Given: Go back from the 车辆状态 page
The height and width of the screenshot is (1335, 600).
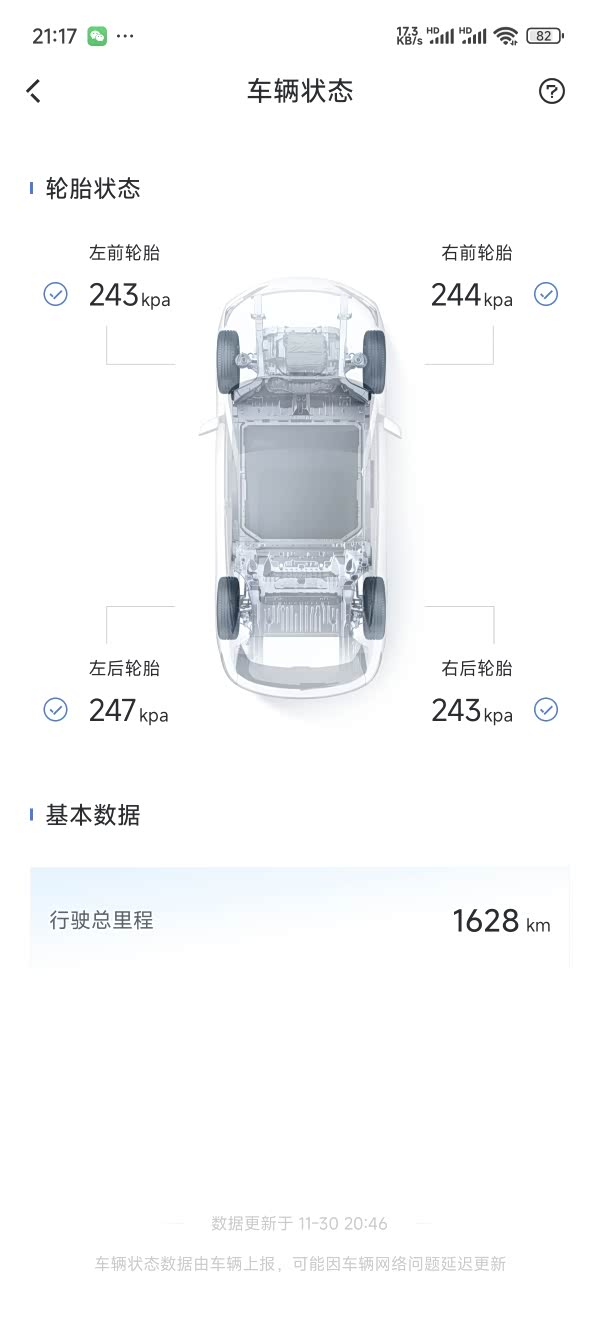Looking at the screenshot, I should pos(34,91).
